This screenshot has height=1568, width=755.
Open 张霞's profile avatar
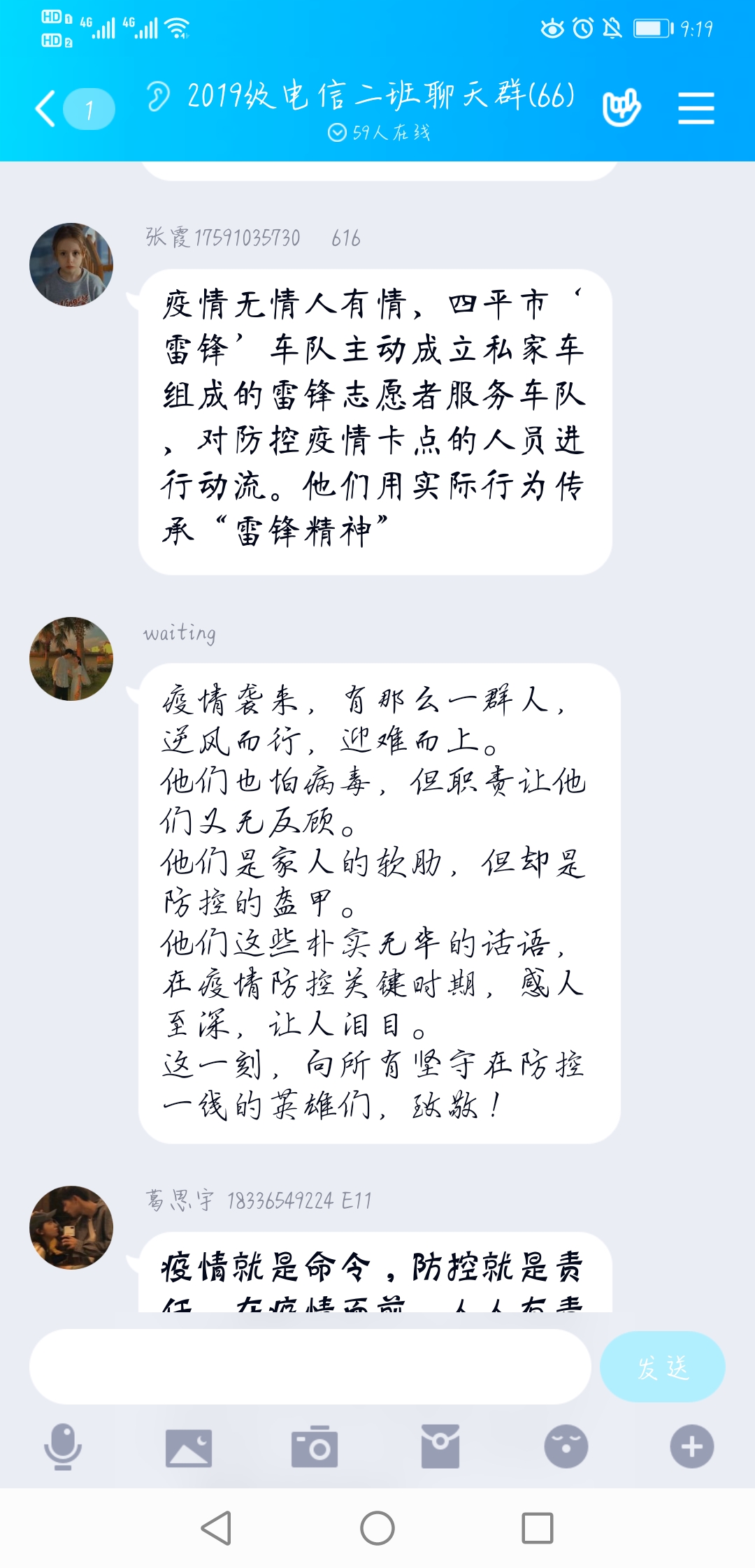pyautogui.click(x=71, y=265)
